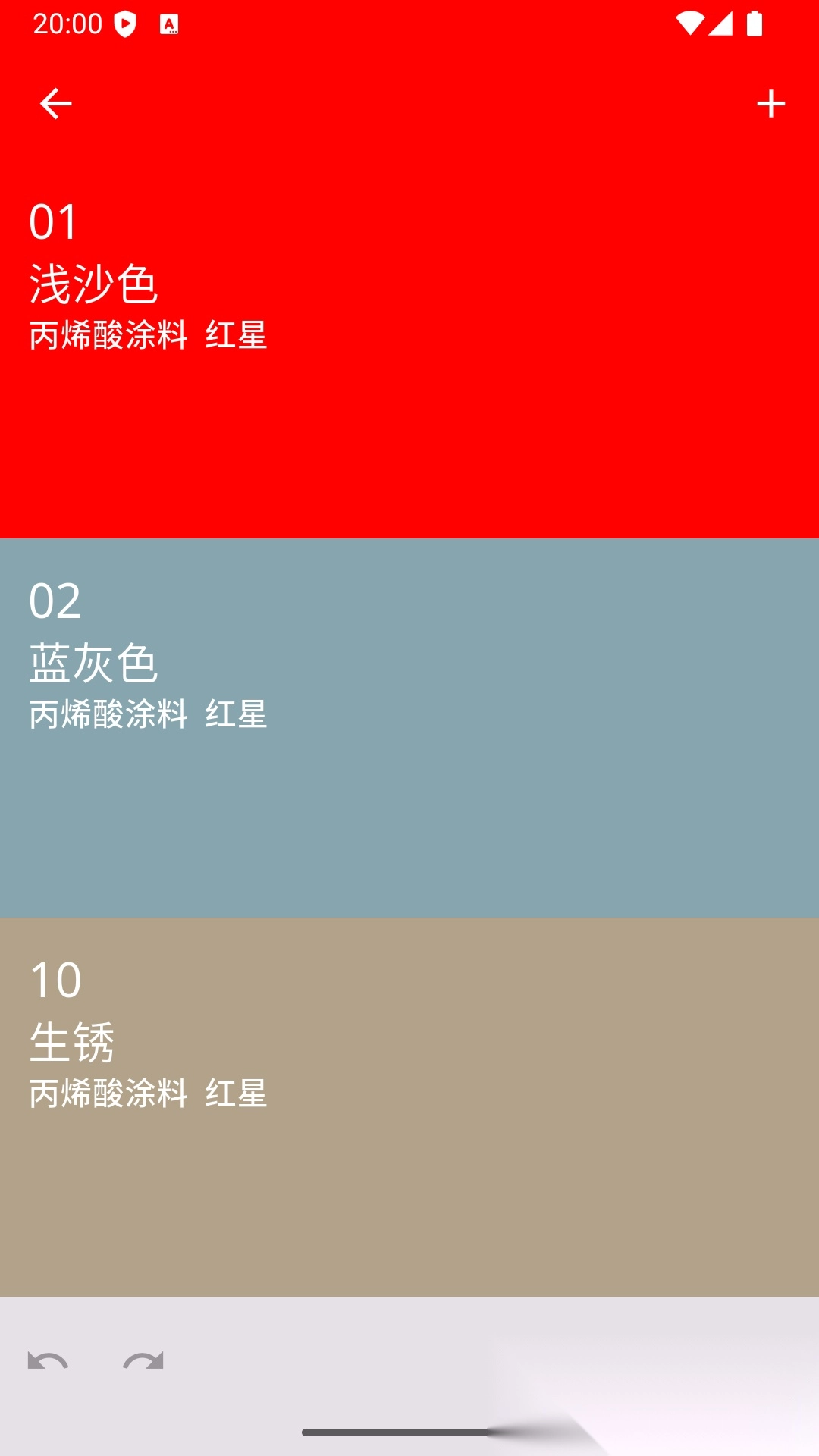
Task: Tap the cellular signal icon
Action: click(720, 24)
